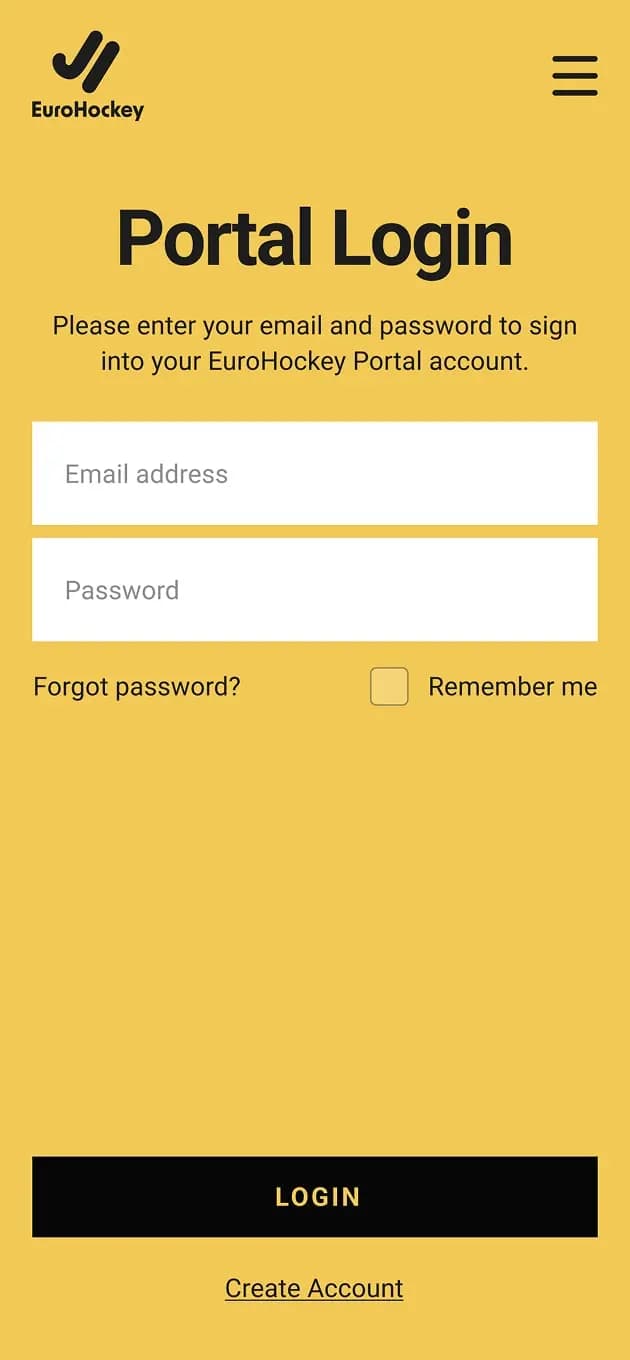Focus the Password field
This screenshot has width=630, height=1360.
[x=314, y=590]
